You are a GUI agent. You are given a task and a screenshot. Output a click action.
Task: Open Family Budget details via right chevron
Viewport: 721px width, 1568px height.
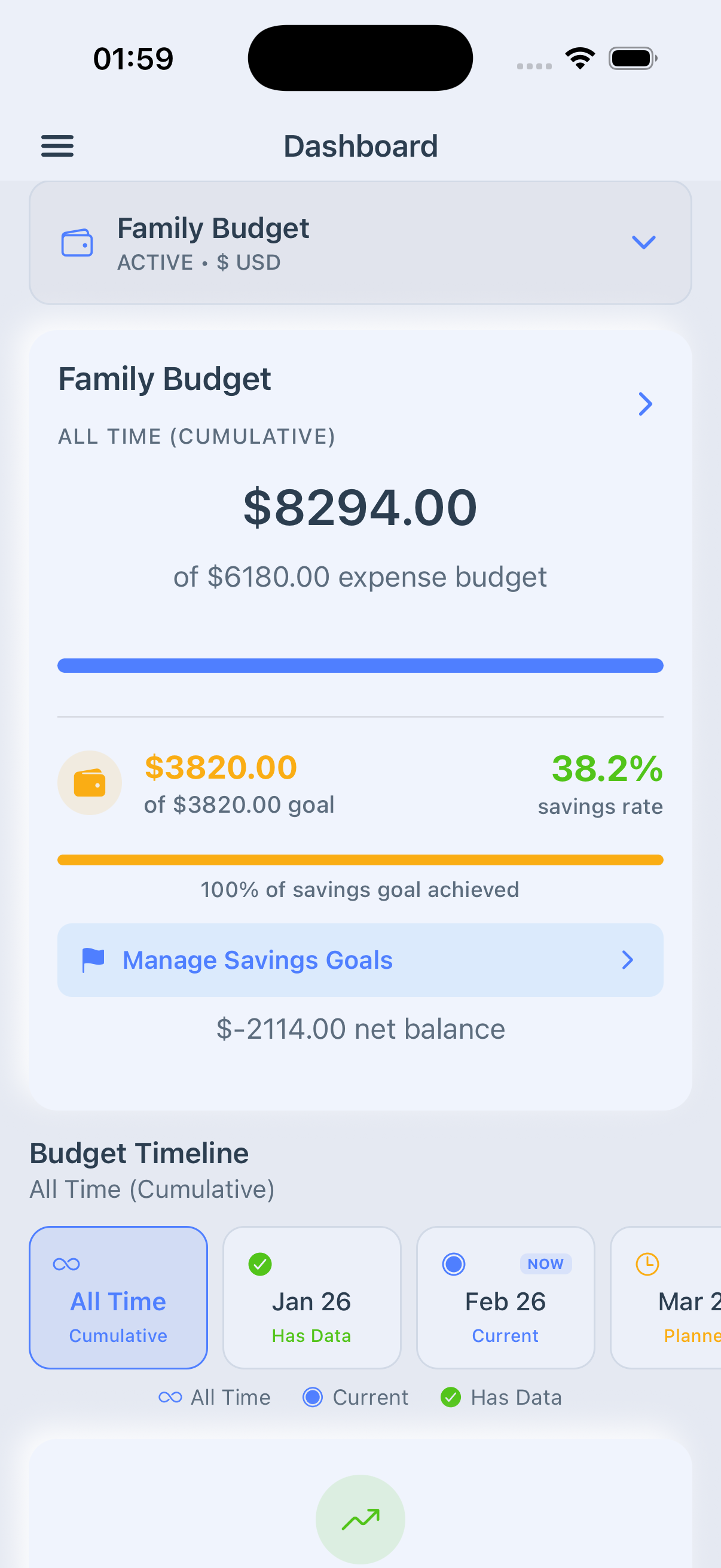tap(645, 404)
